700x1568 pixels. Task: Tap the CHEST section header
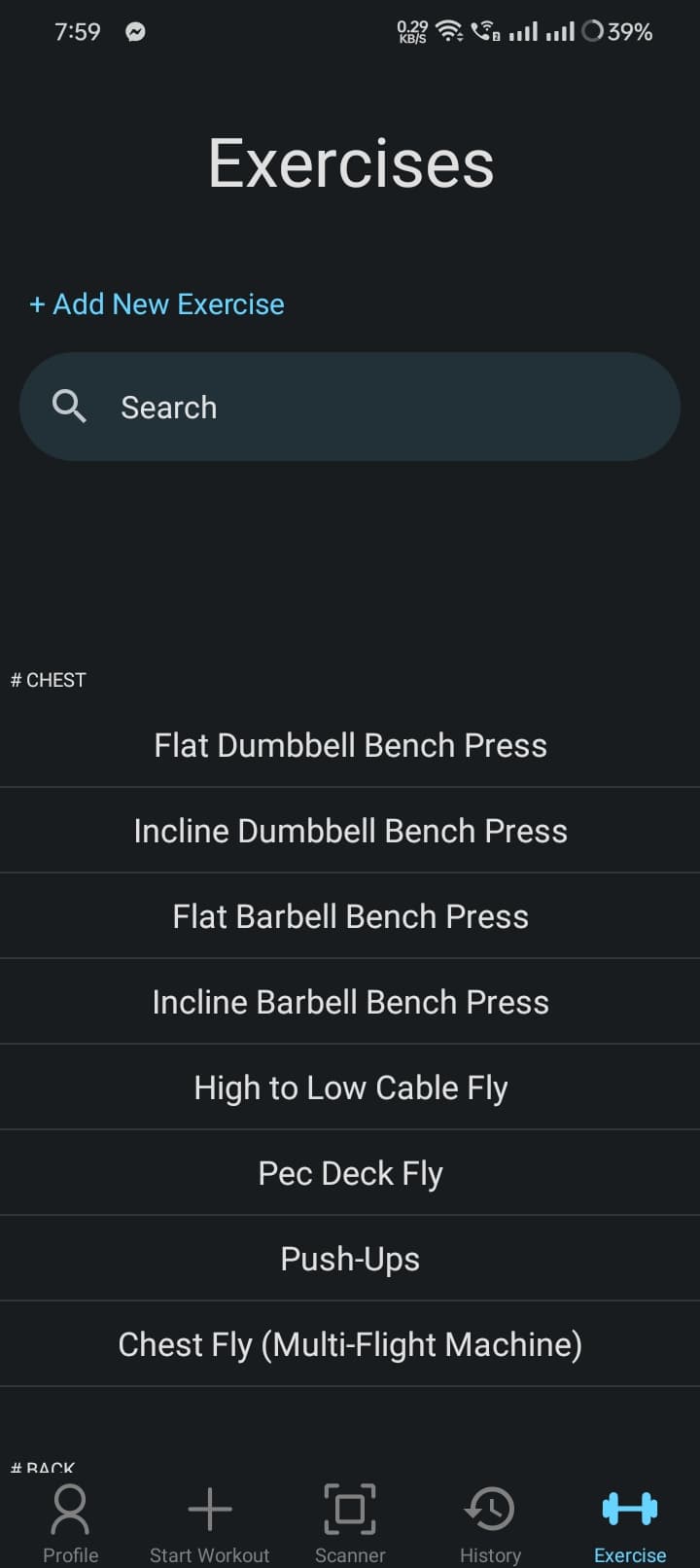48,679
